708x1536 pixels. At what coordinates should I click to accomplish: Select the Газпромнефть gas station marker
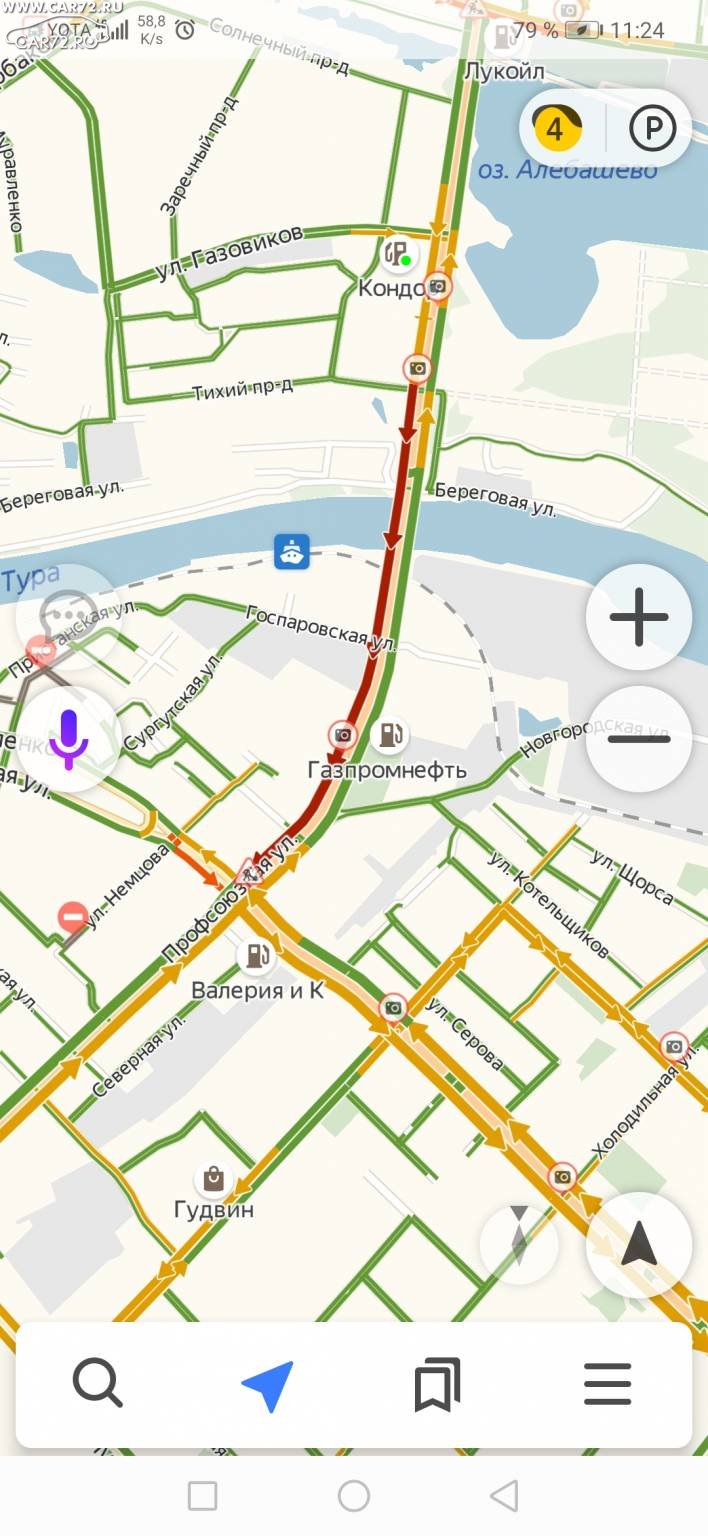[388, 737]
